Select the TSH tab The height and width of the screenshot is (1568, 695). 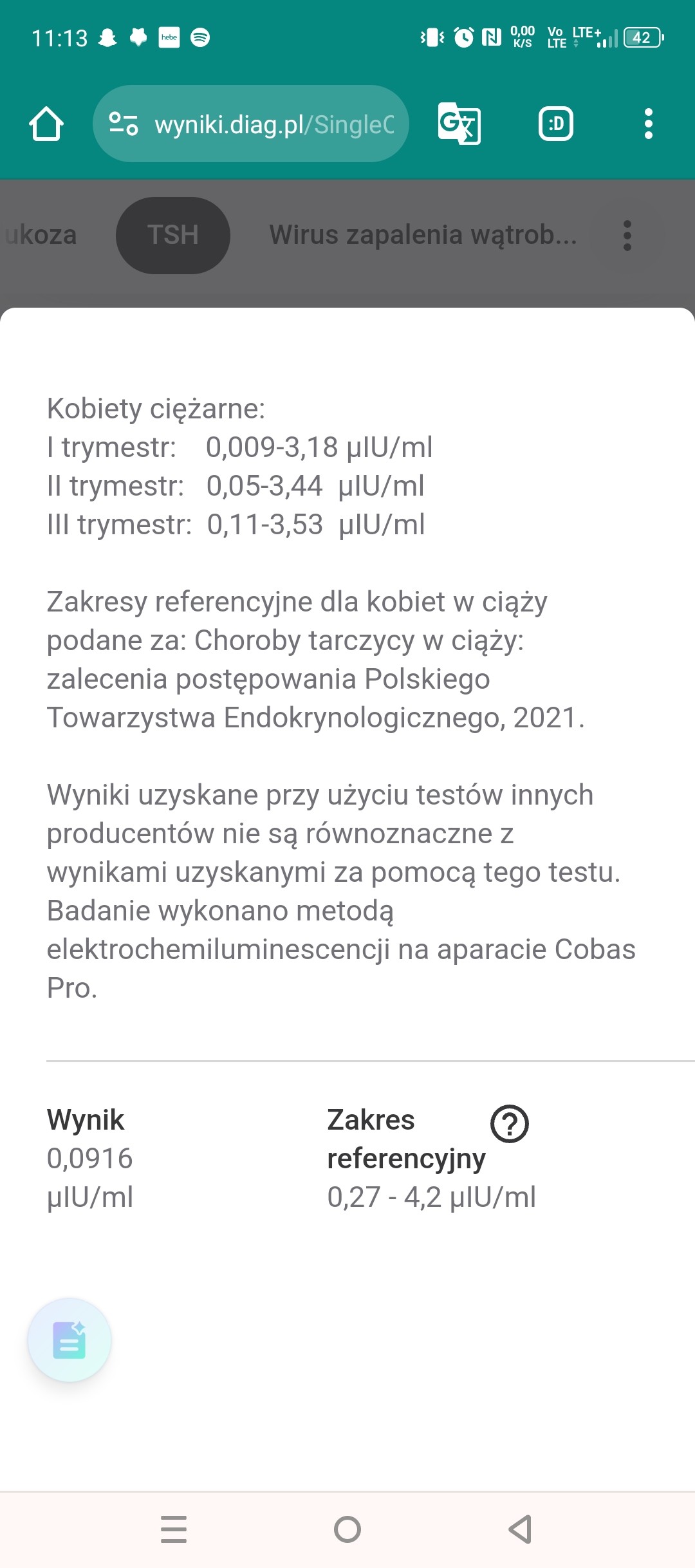[x=172, y=236]
